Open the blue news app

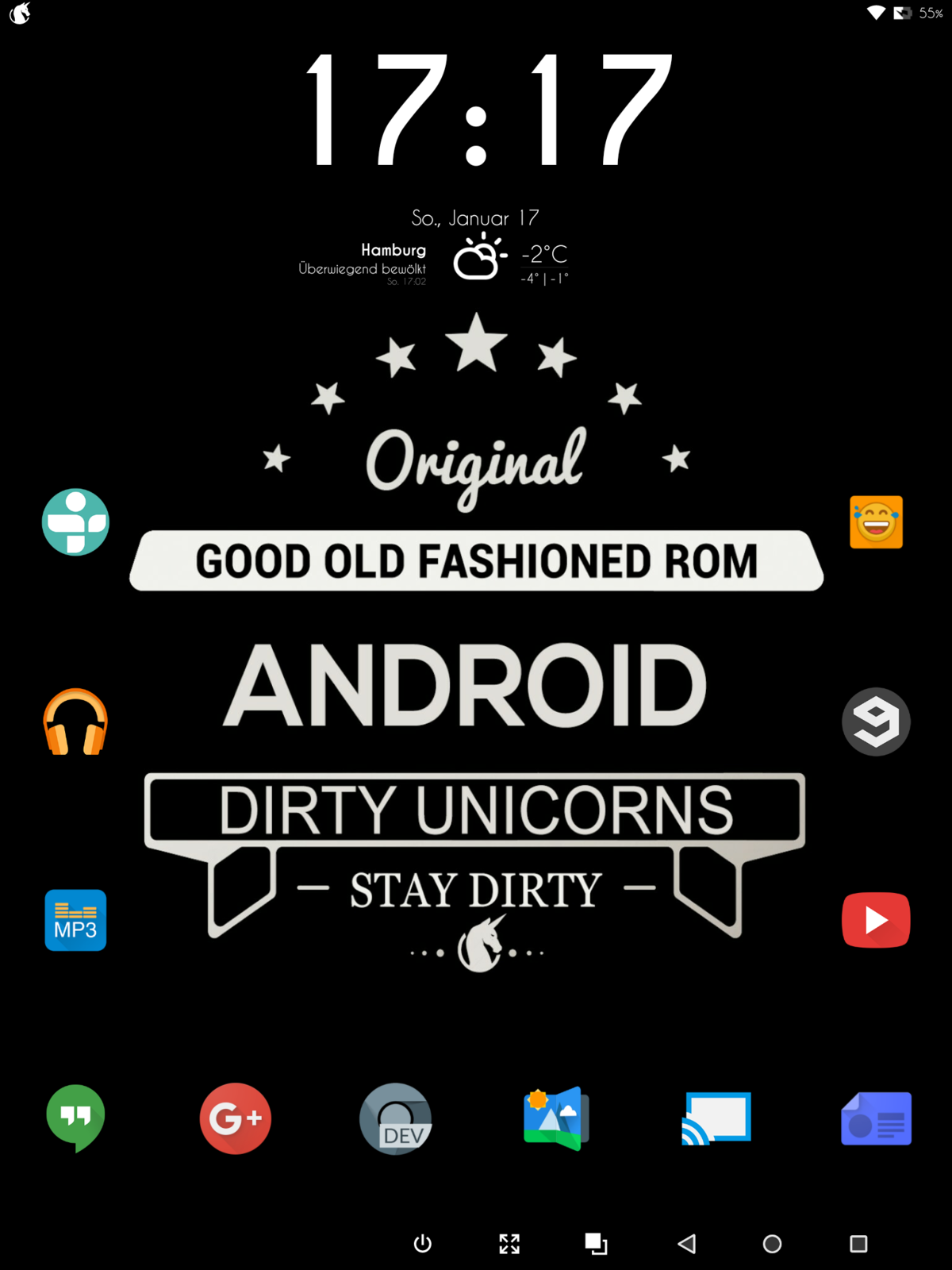(876, 1118)
